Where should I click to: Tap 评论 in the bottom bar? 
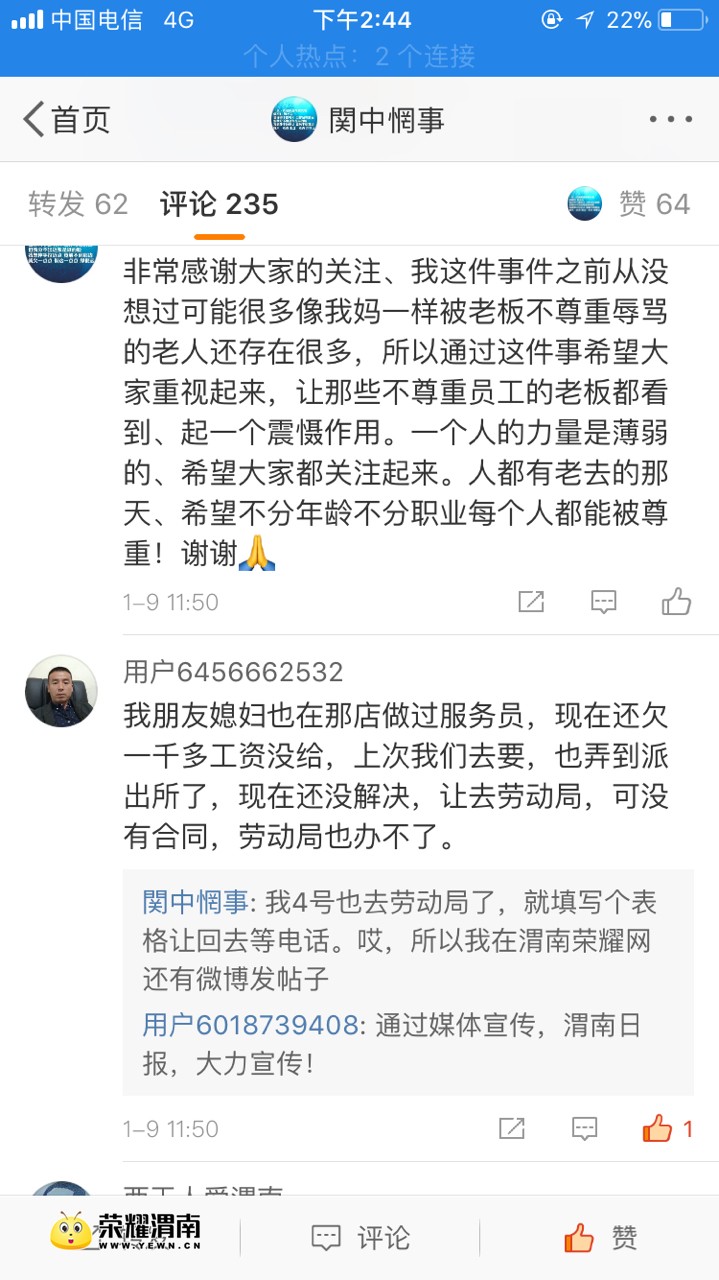point(360,1238)
